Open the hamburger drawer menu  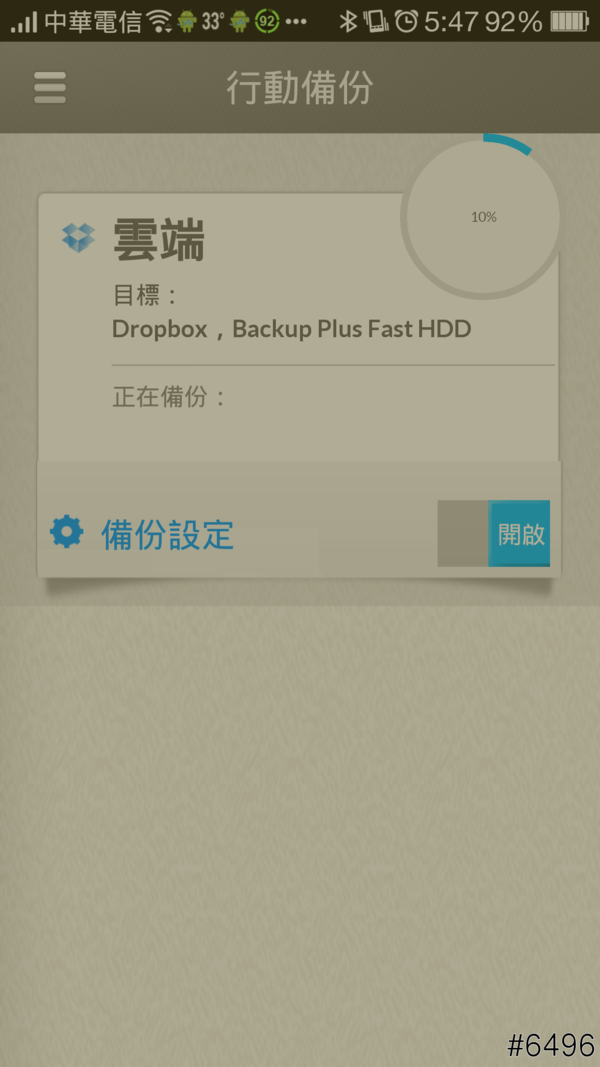coord(49,88)
